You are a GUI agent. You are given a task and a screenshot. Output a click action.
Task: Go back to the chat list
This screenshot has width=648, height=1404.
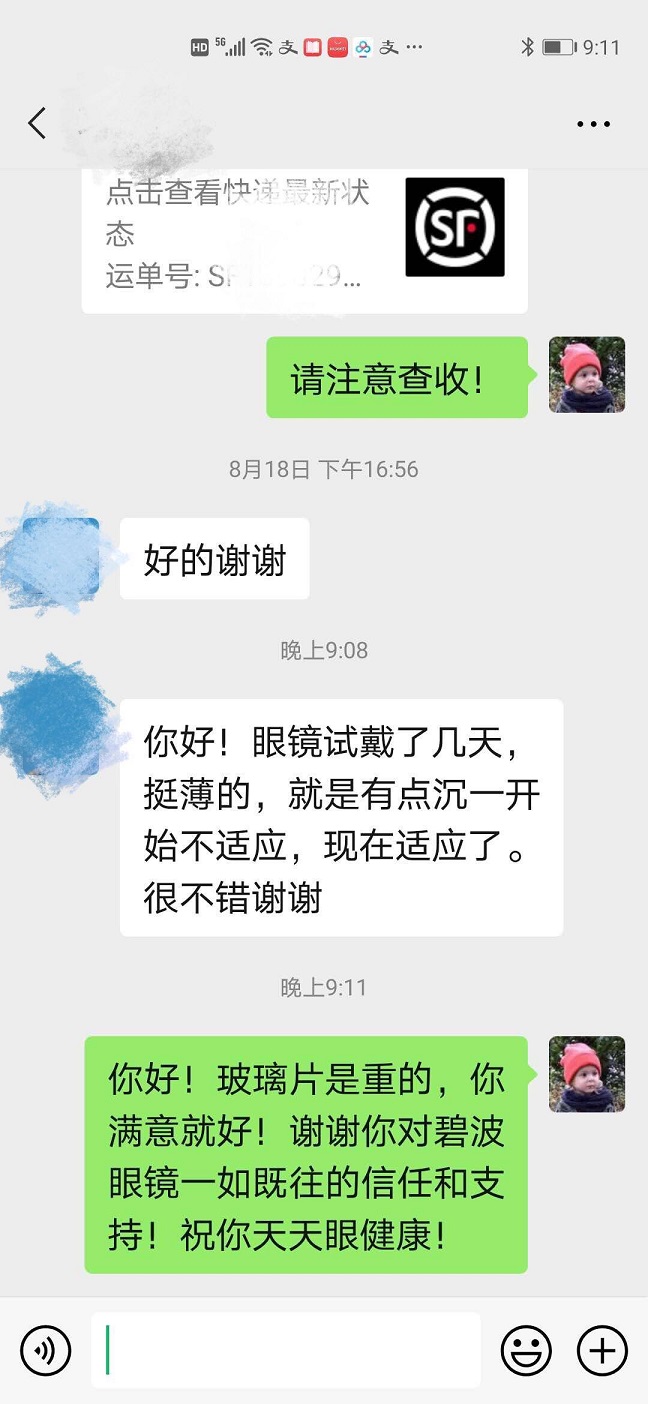click(x=37, y=124)
